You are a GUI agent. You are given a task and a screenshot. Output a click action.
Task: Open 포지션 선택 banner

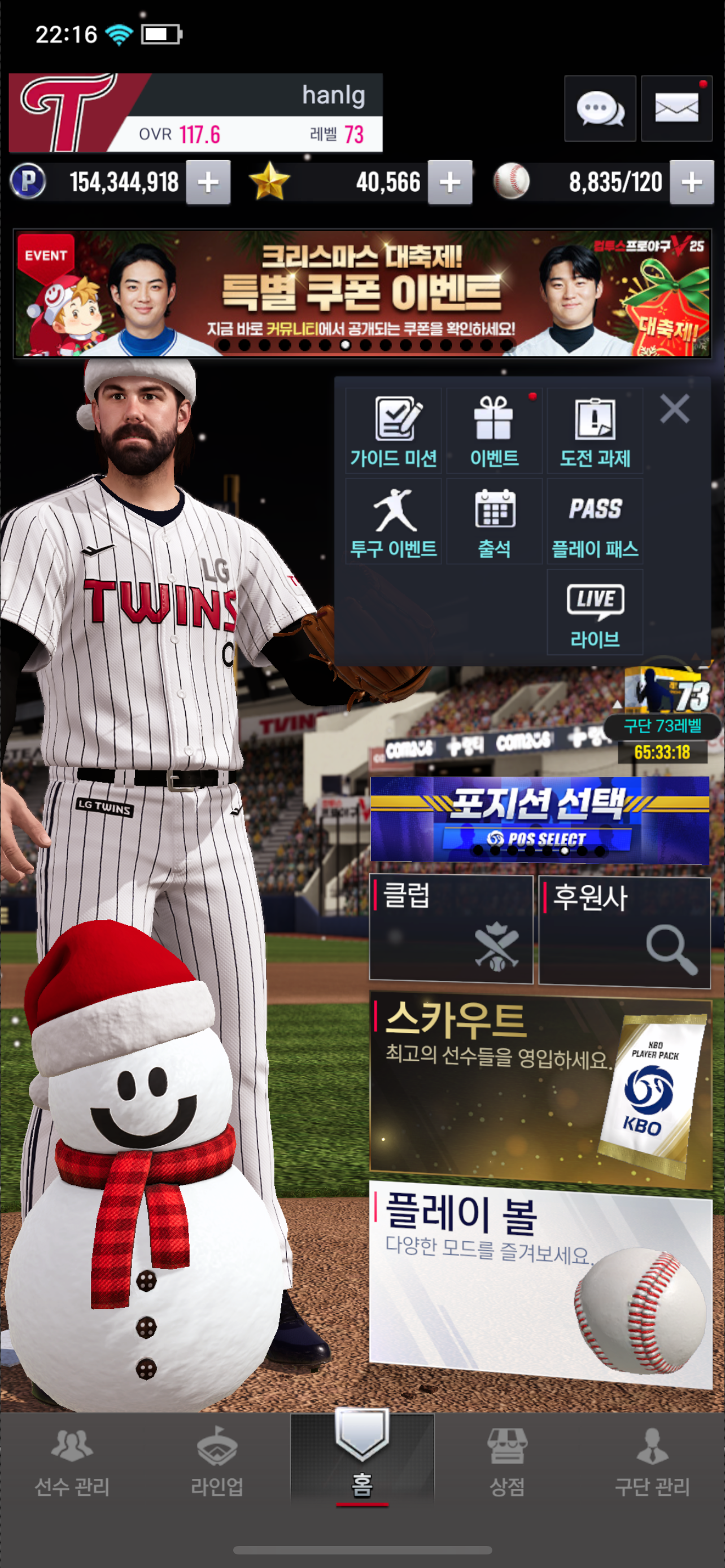pyautogui.click(x=539, y=820)
